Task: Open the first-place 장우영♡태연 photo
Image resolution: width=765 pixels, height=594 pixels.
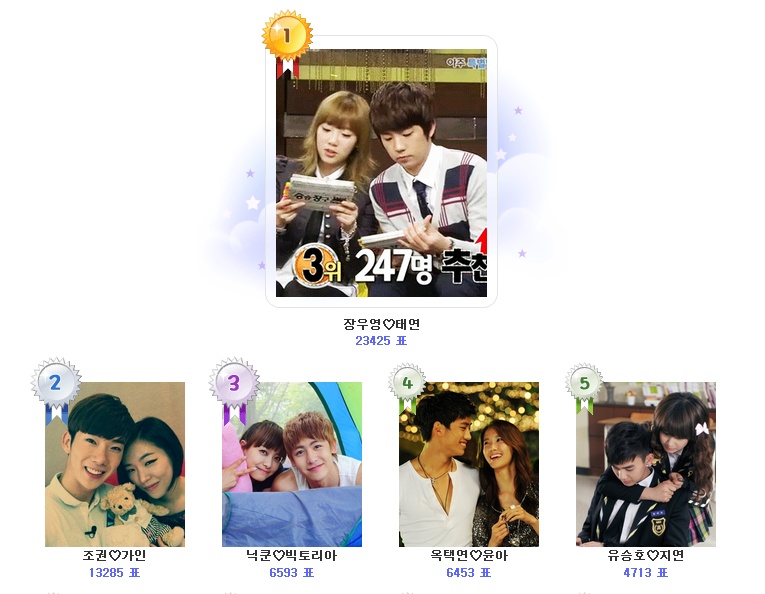Action: (x=381, y=172)
